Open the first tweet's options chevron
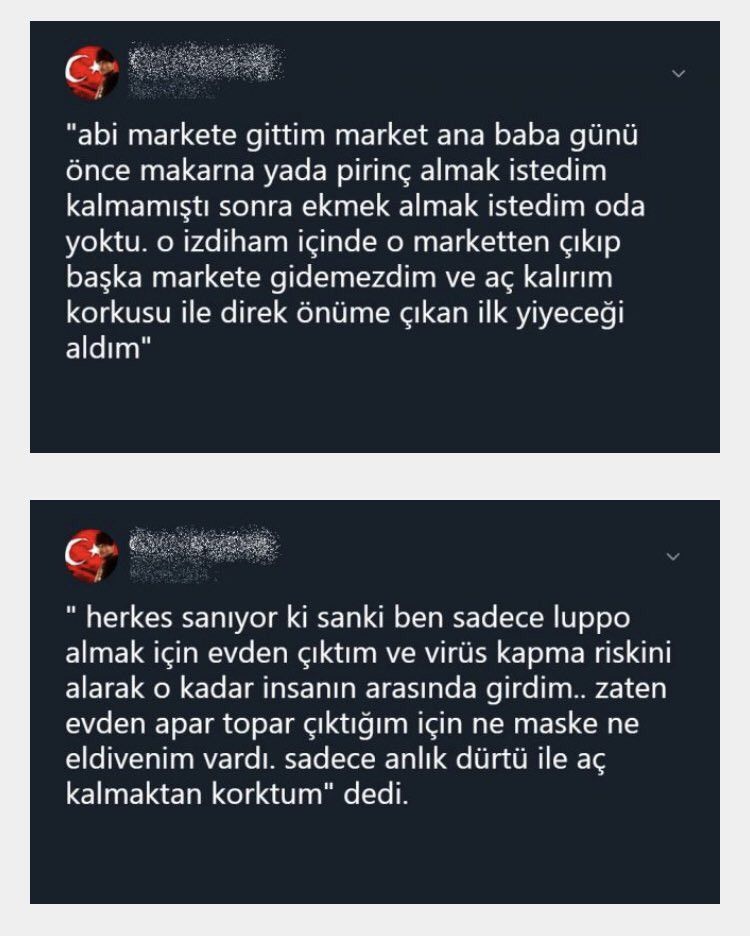 (680, 73)
